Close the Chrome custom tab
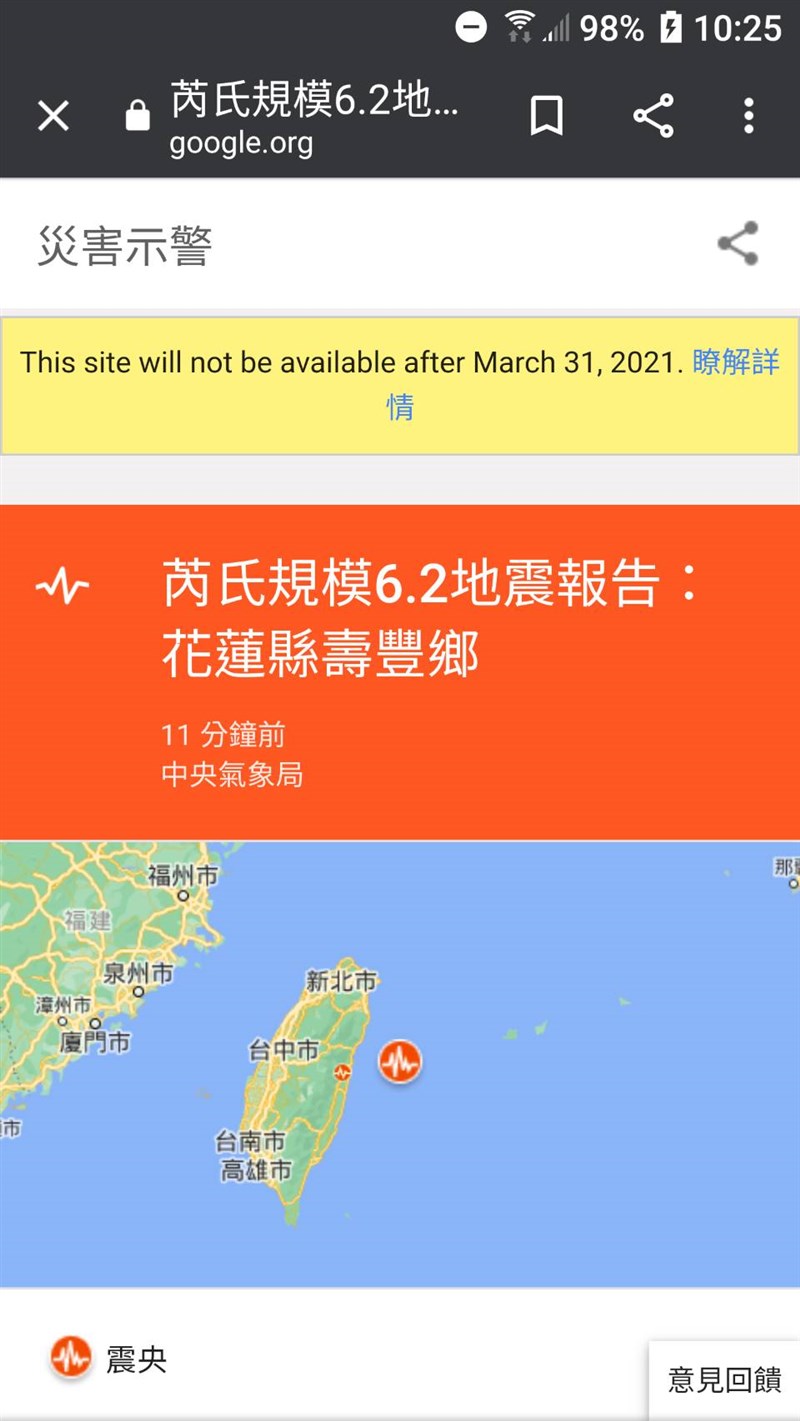 pos(53,117)
